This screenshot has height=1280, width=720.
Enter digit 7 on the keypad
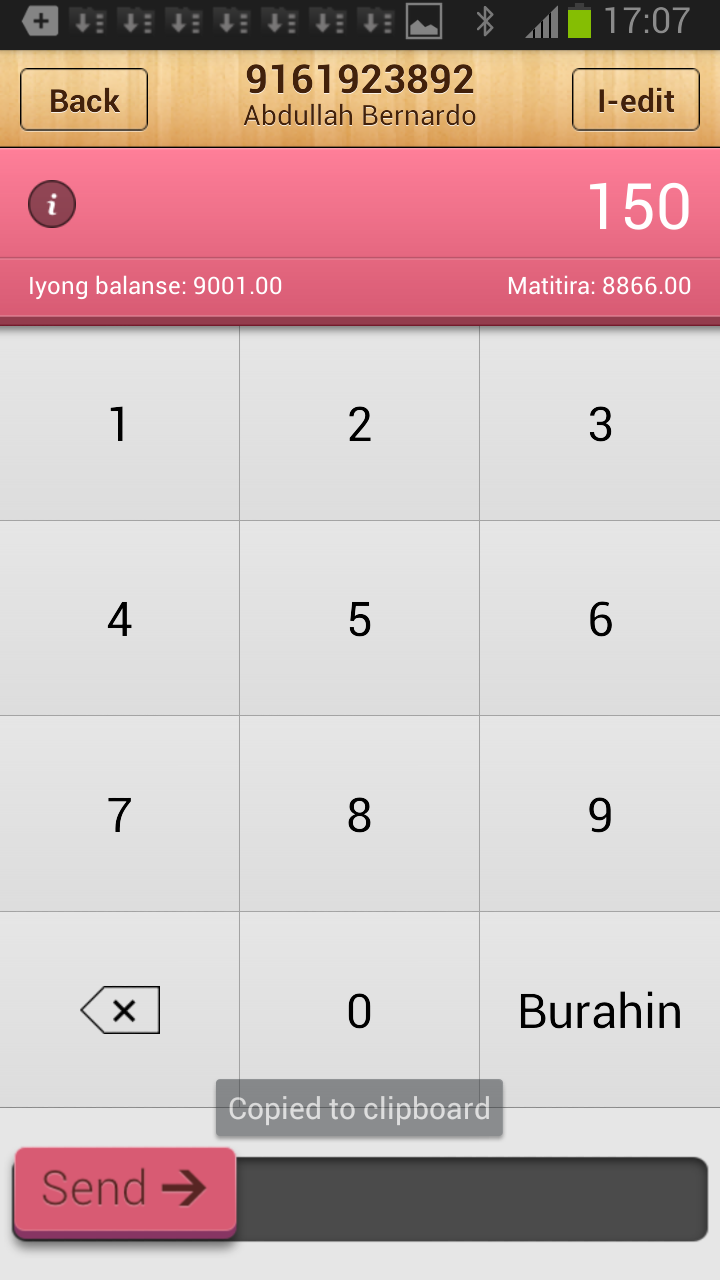coord(119,815)
